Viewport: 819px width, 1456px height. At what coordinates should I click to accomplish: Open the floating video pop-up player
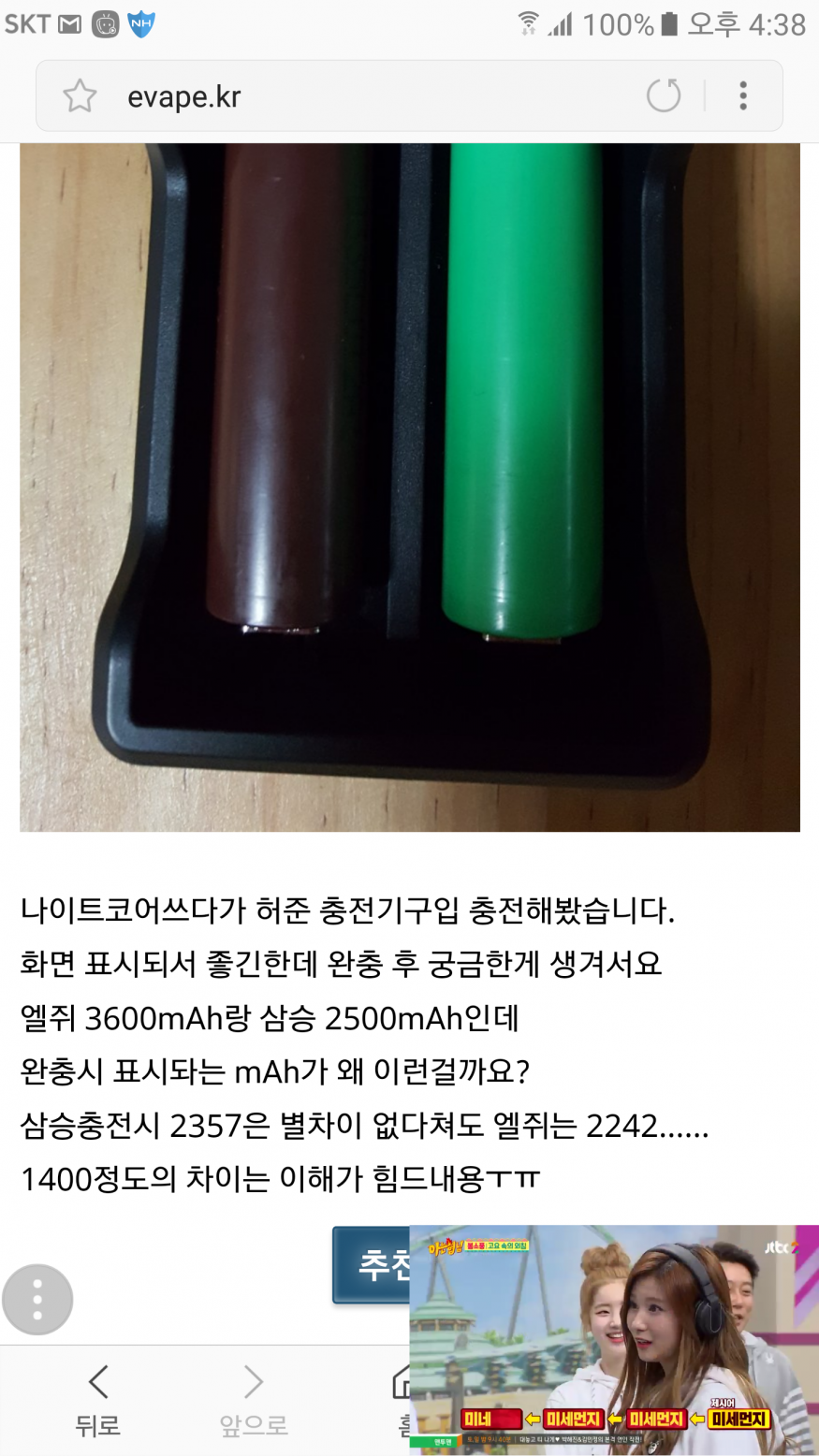point(613,1338)
